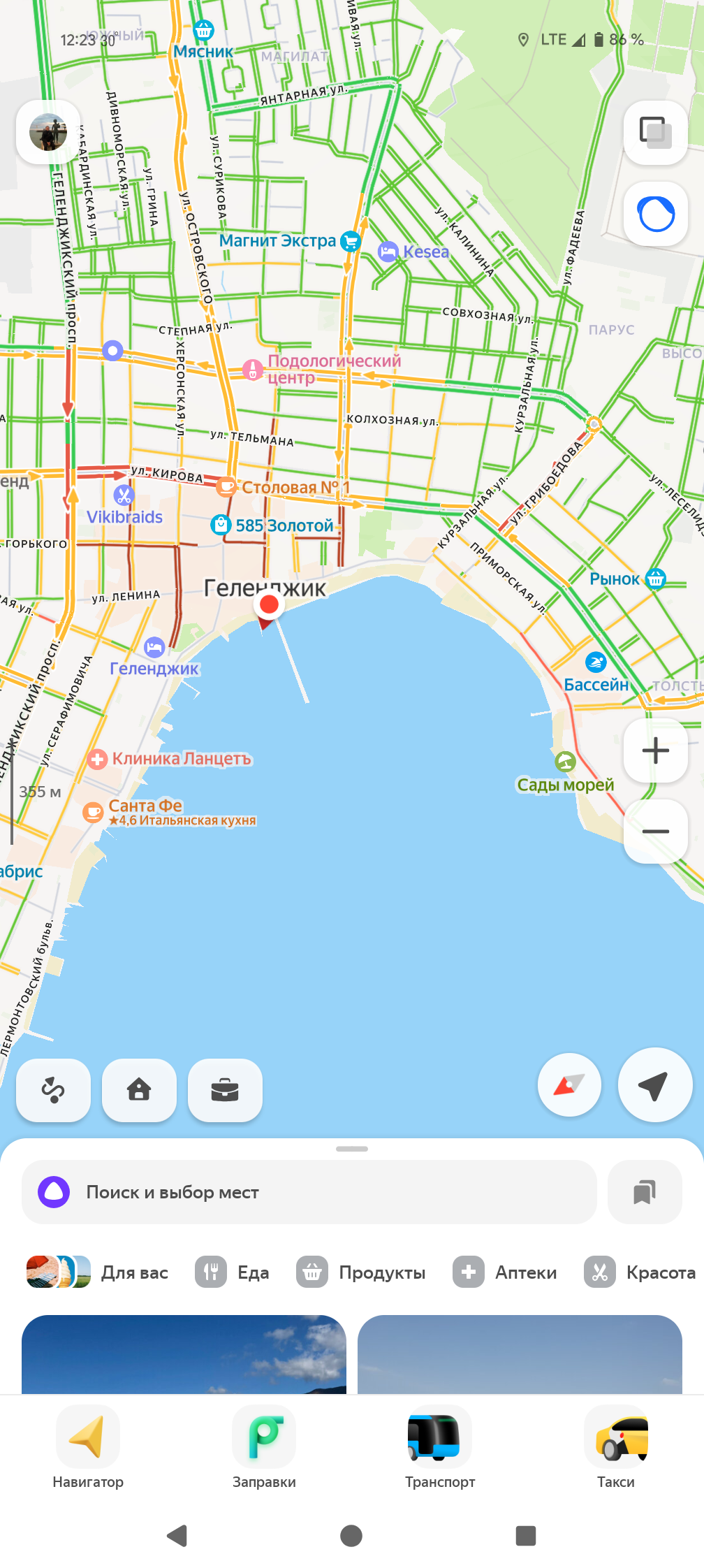Select the Продукты category chip
Image resolution: width=704 pixels, height=1568 pixels.
pyautogui.click(x=361, y=1272)
